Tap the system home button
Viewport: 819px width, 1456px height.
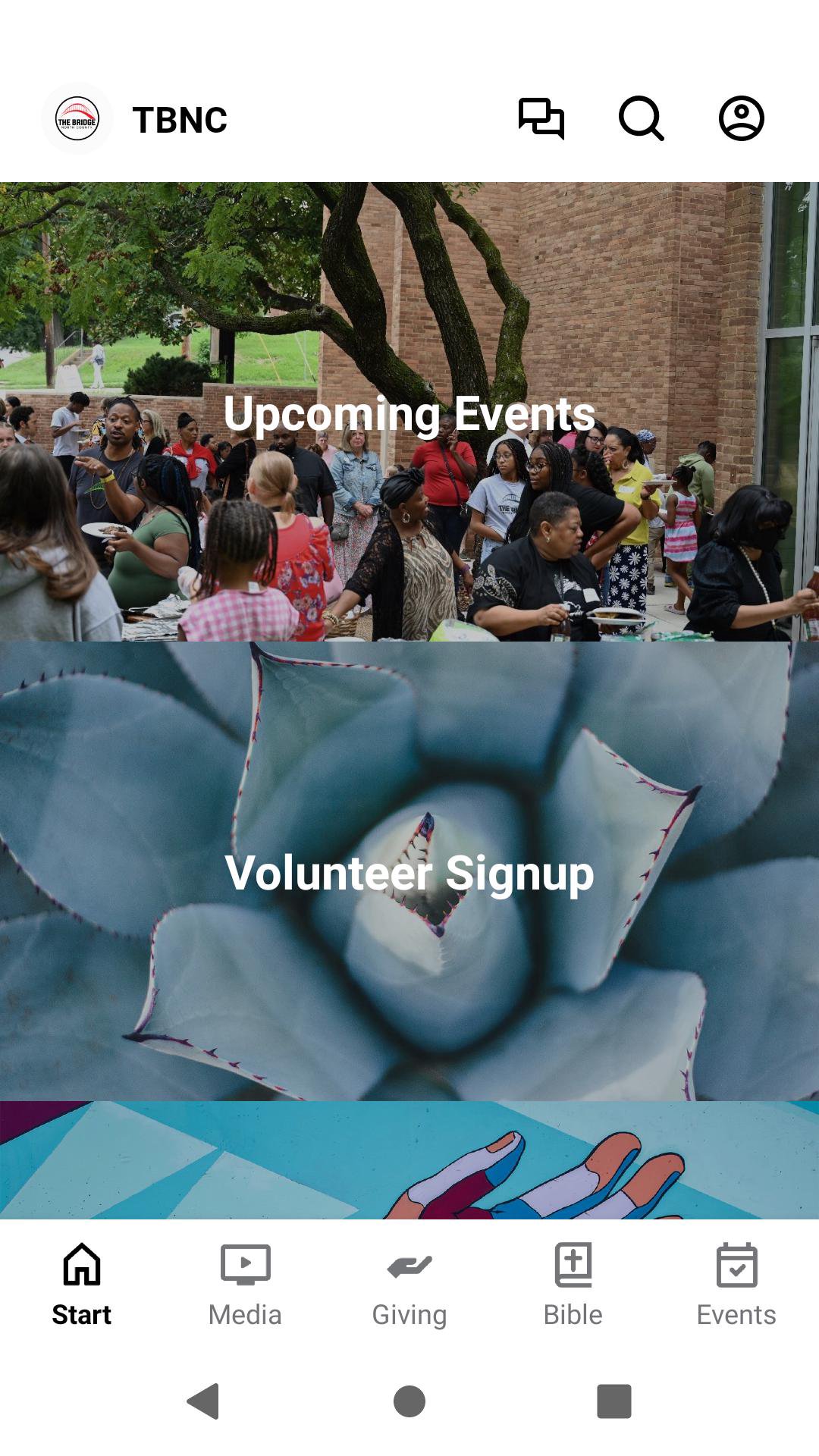coord(409,1401)
